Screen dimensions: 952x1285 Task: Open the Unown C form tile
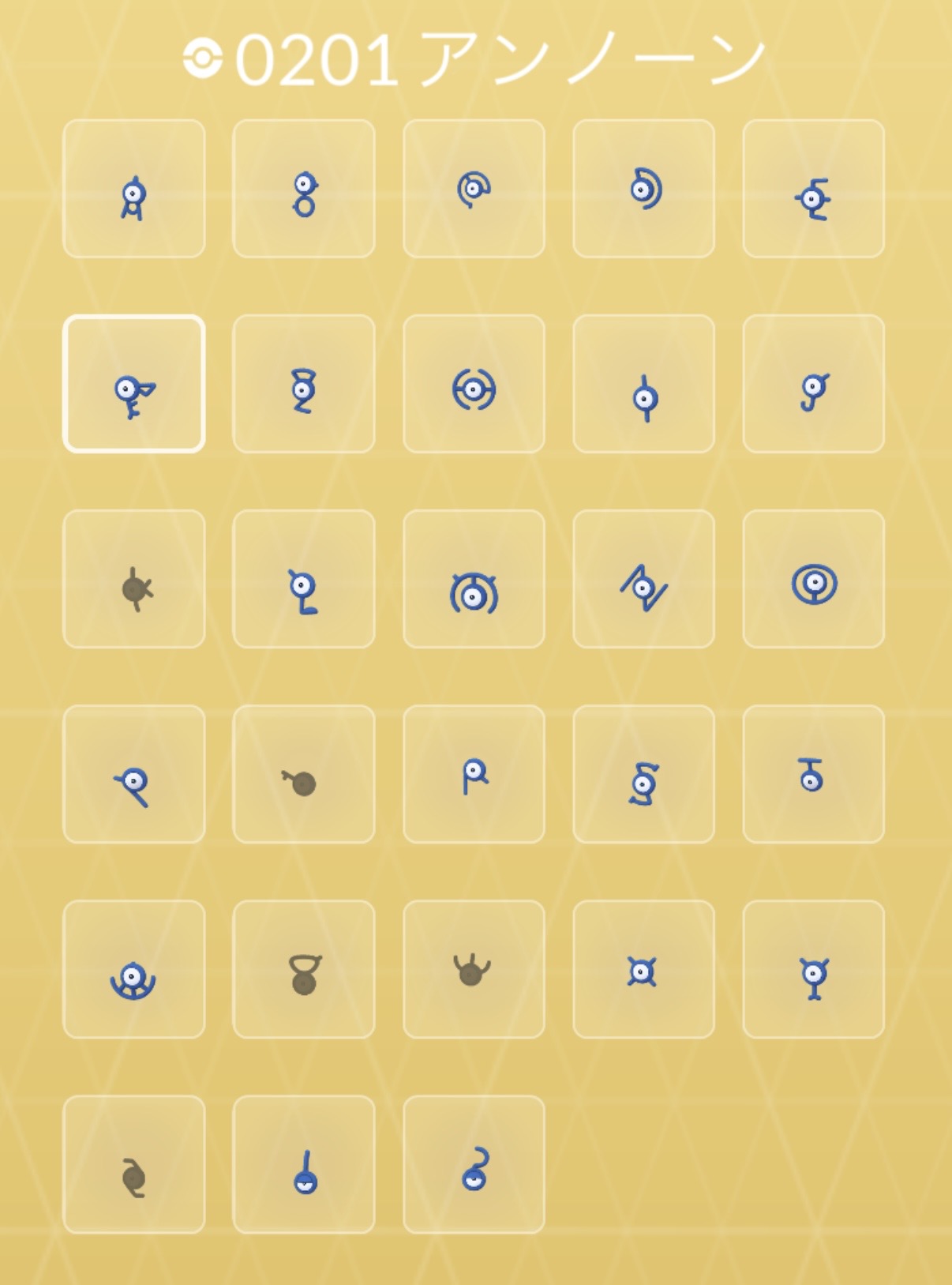tap(474, 189)
